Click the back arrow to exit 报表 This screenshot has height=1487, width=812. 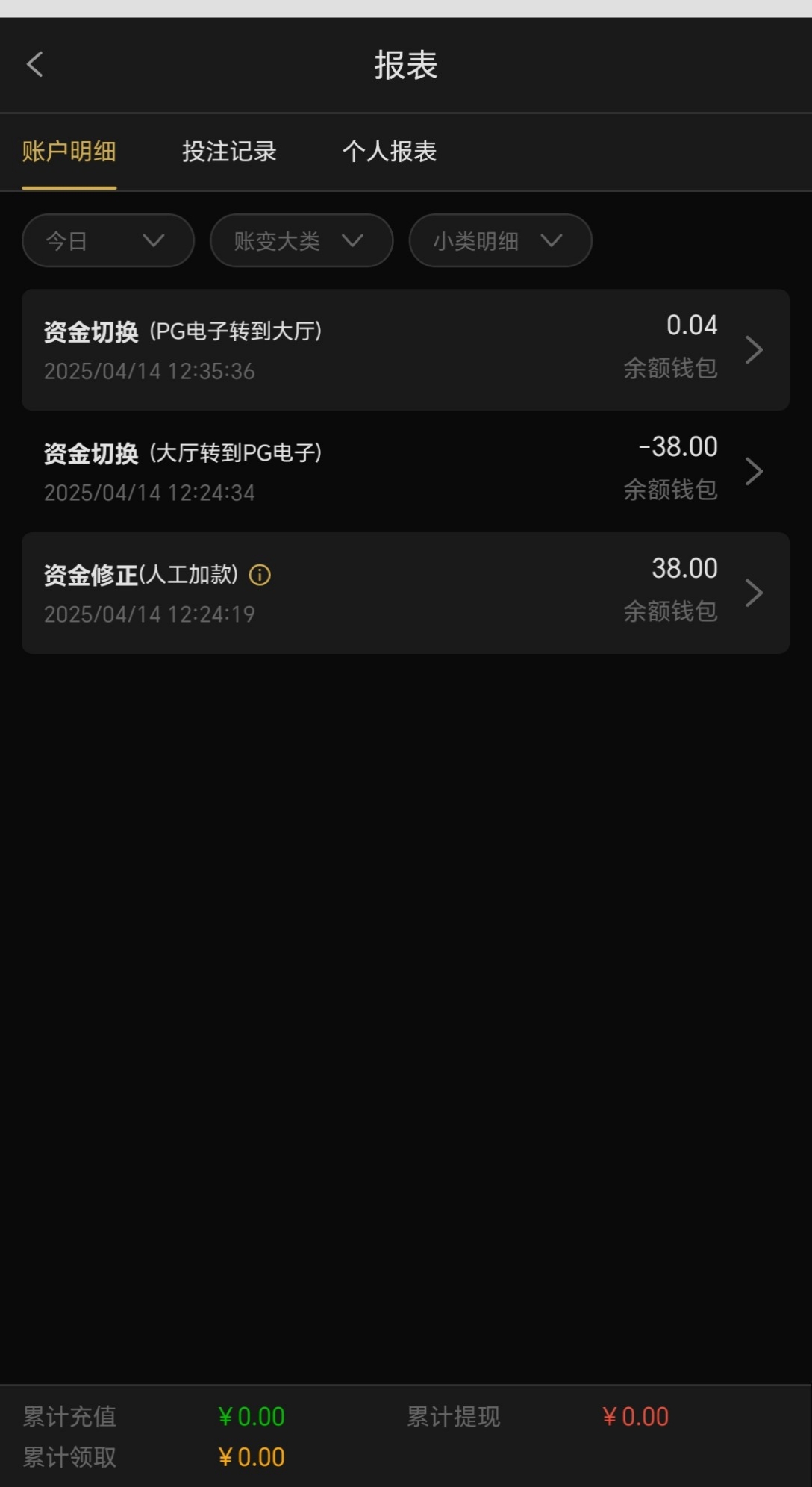[x=34, y=66]
